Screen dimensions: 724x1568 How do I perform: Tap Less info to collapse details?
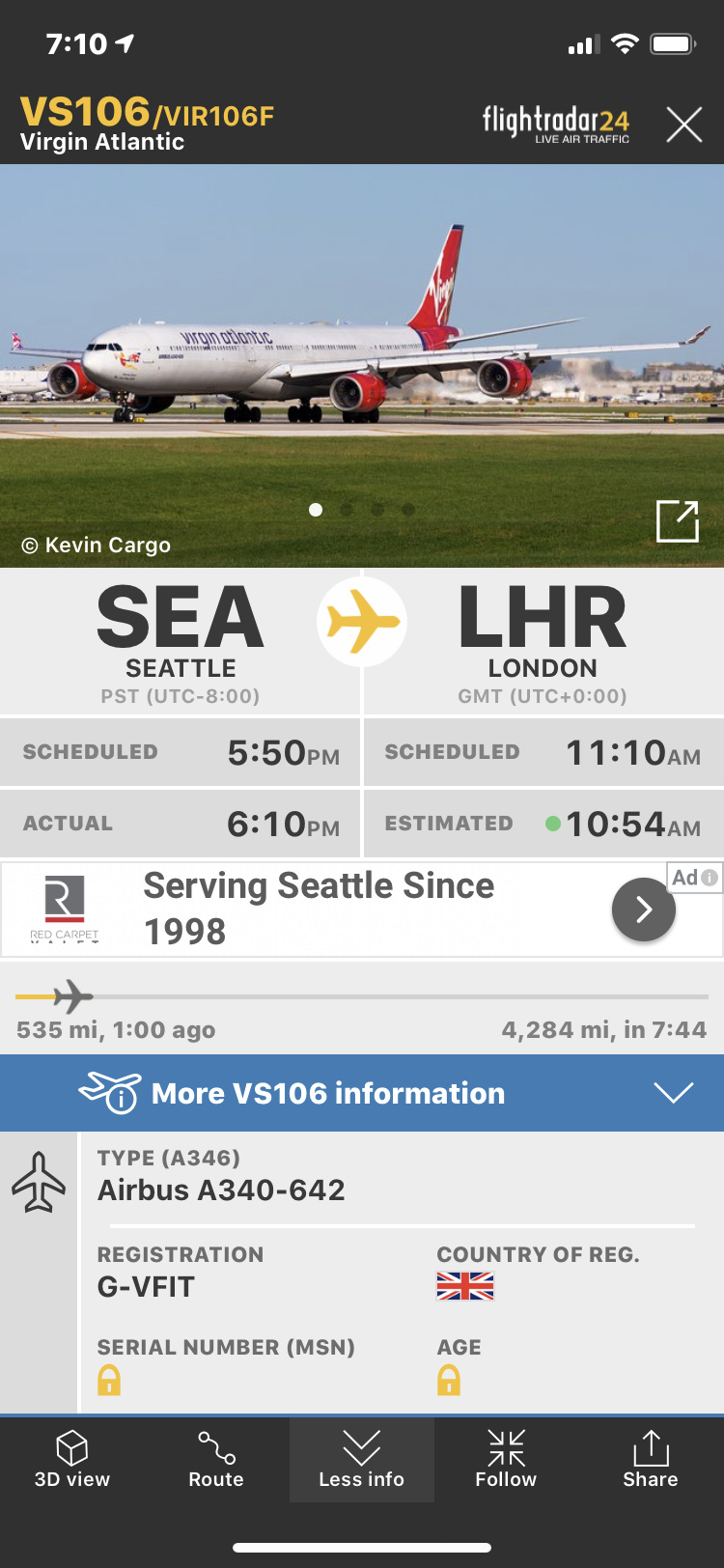361,1459
